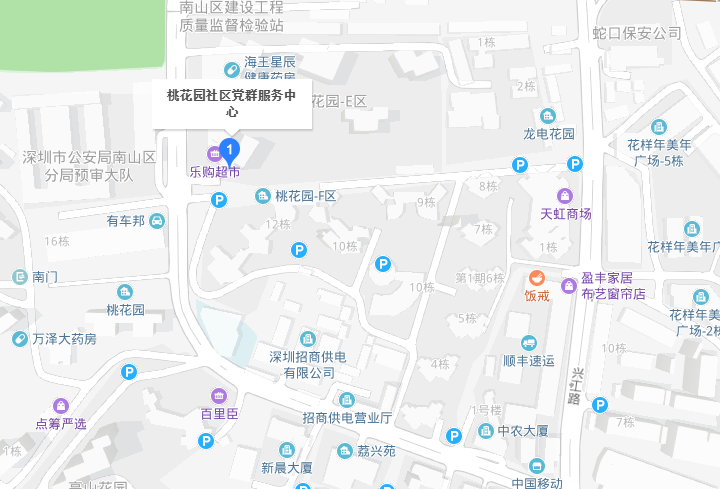
Task: Open the 饭戒 restaurant marker
Action: coord(537,277)
